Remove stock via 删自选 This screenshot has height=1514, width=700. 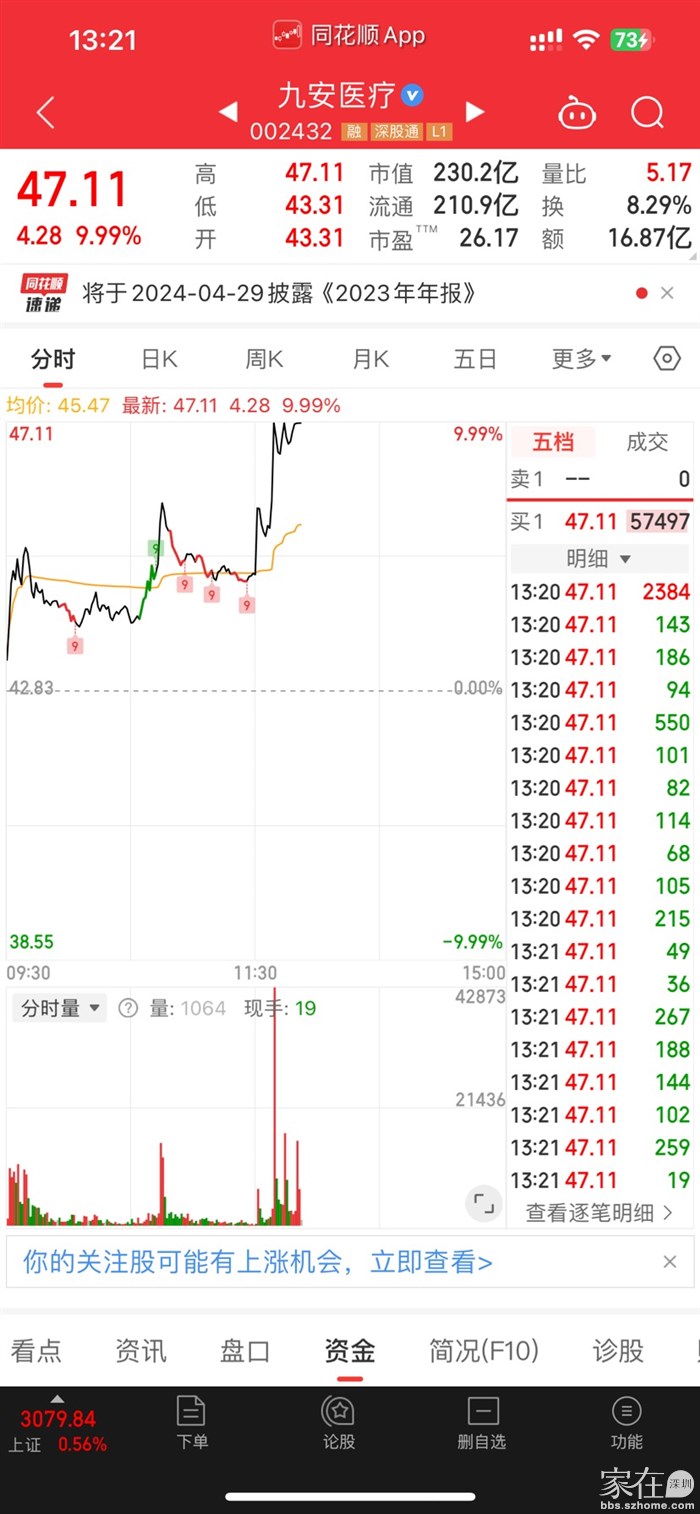click(x=482, y=1422)
